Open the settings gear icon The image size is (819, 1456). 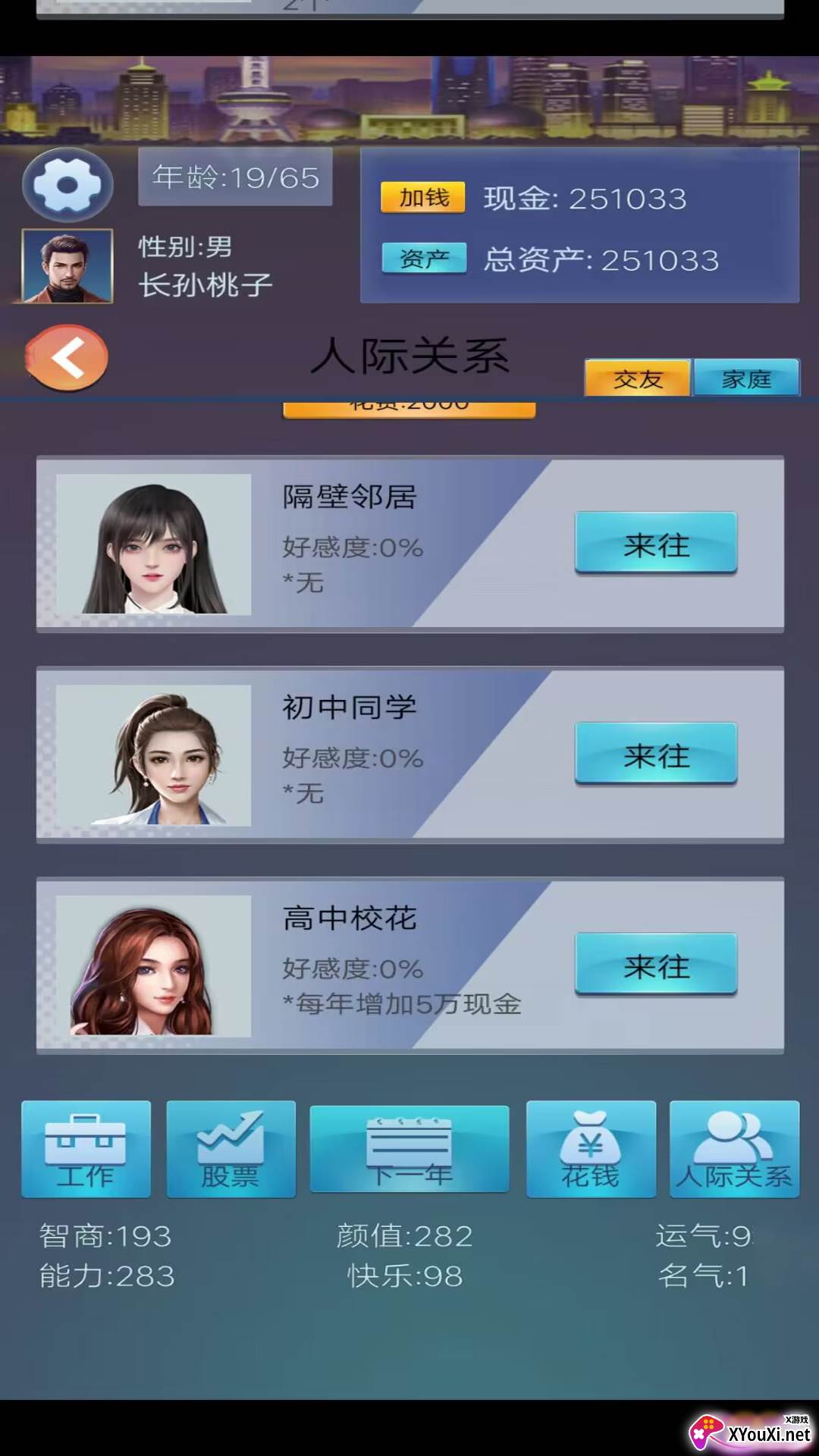click(x=67, y=185)
